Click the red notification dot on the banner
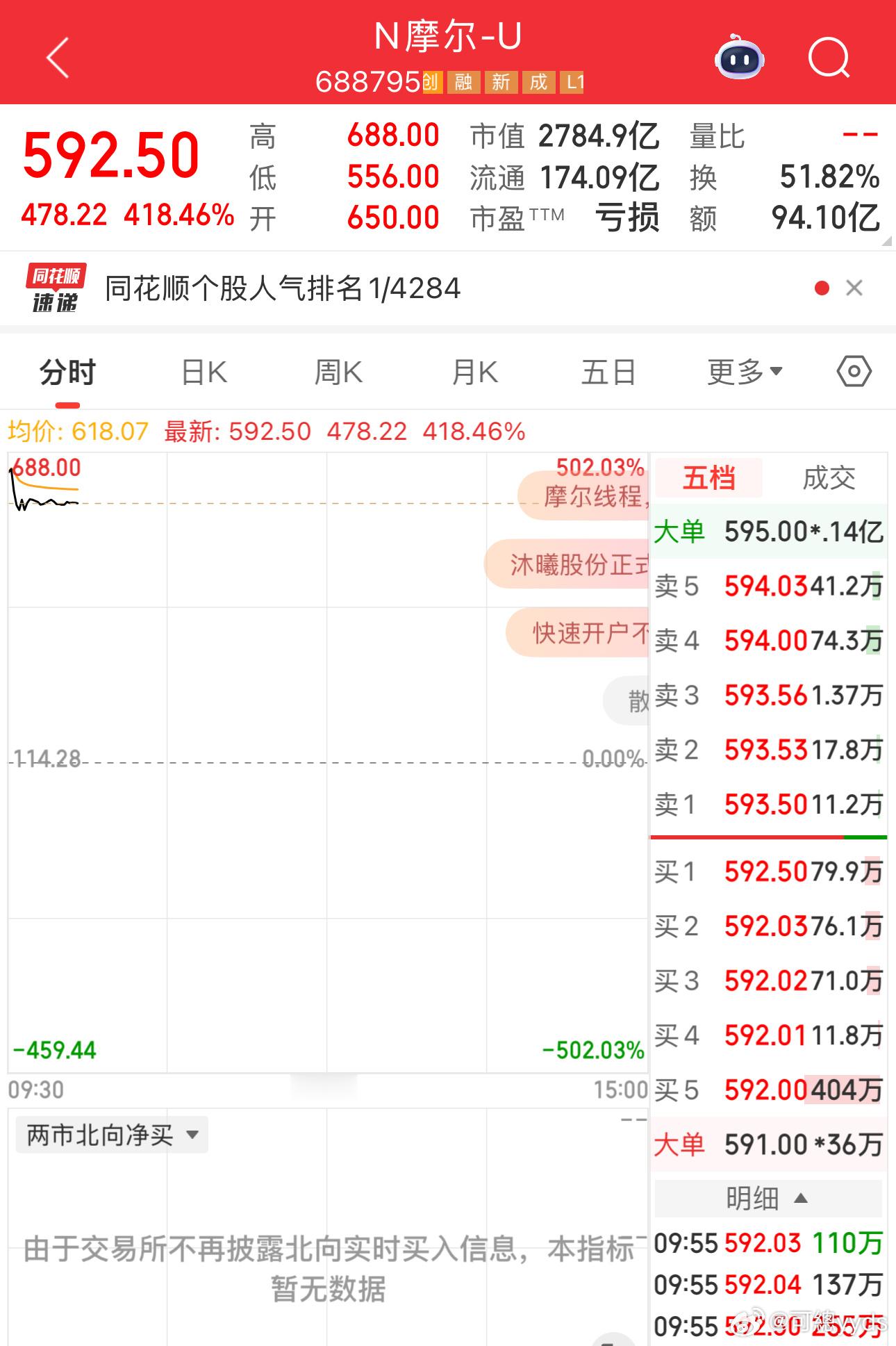The image size is (896, 1346). click(x=822, y=286)
